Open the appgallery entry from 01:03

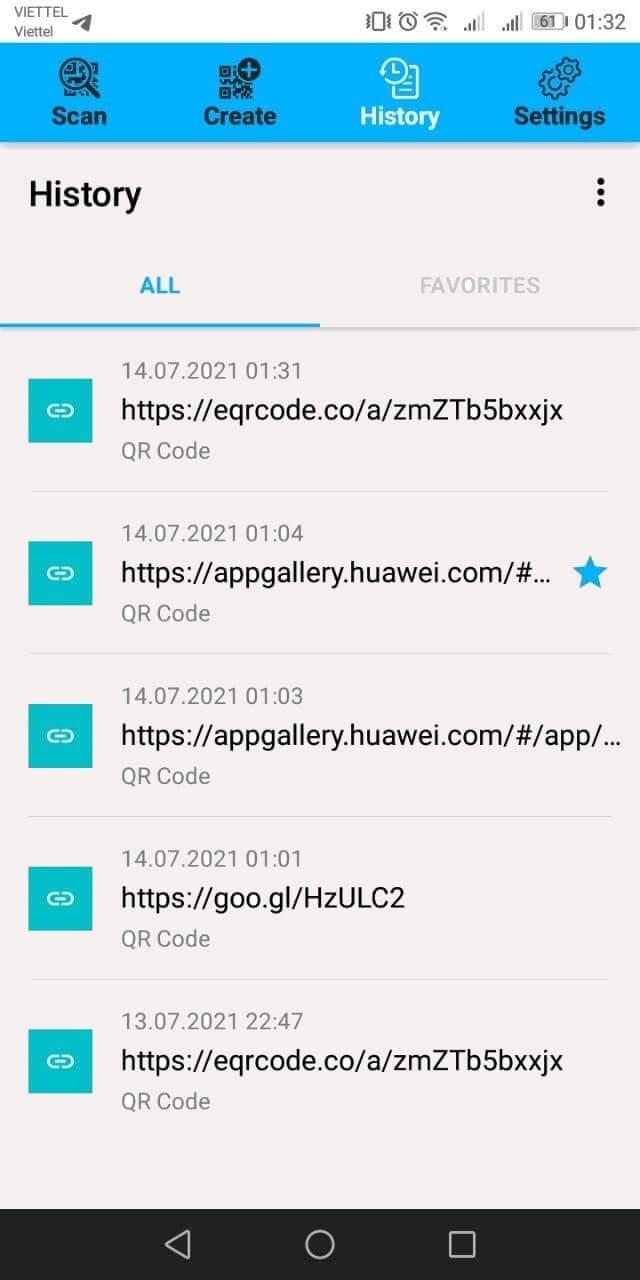370,736
